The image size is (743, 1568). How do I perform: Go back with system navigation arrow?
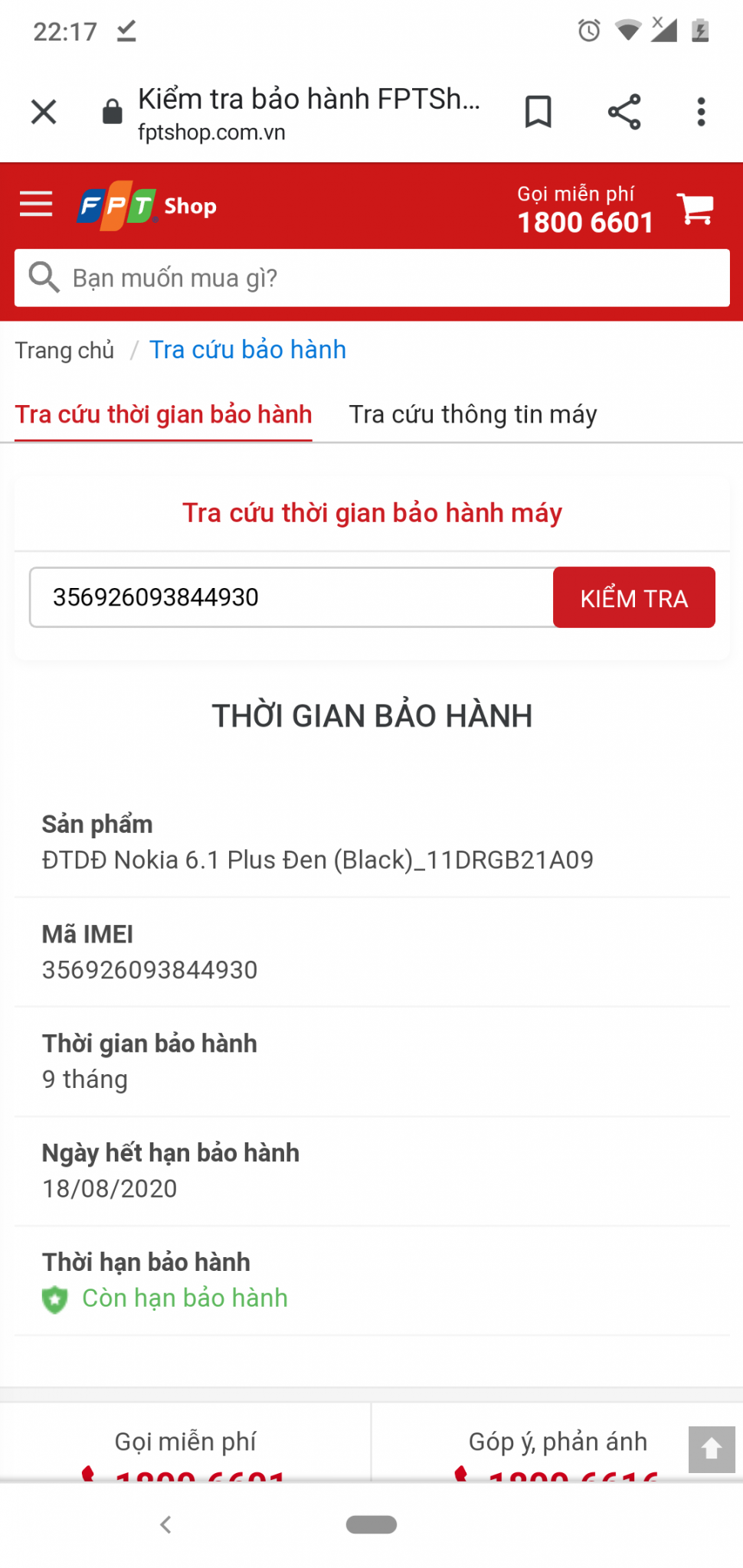point(165,1524)
